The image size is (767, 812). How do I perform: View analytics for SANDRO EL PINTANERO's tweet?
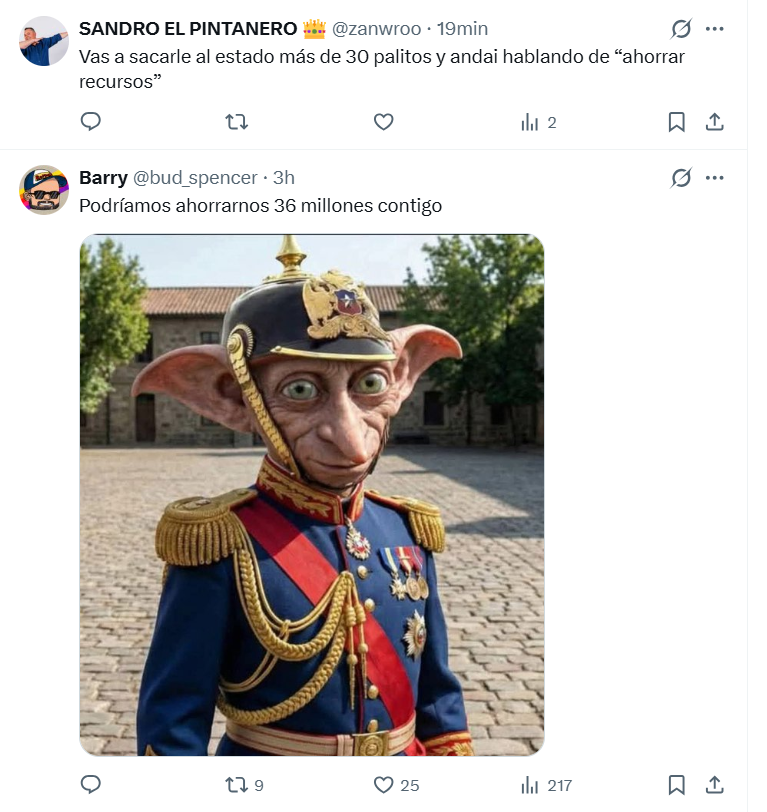pyautogui.click(x=538, y=122)
